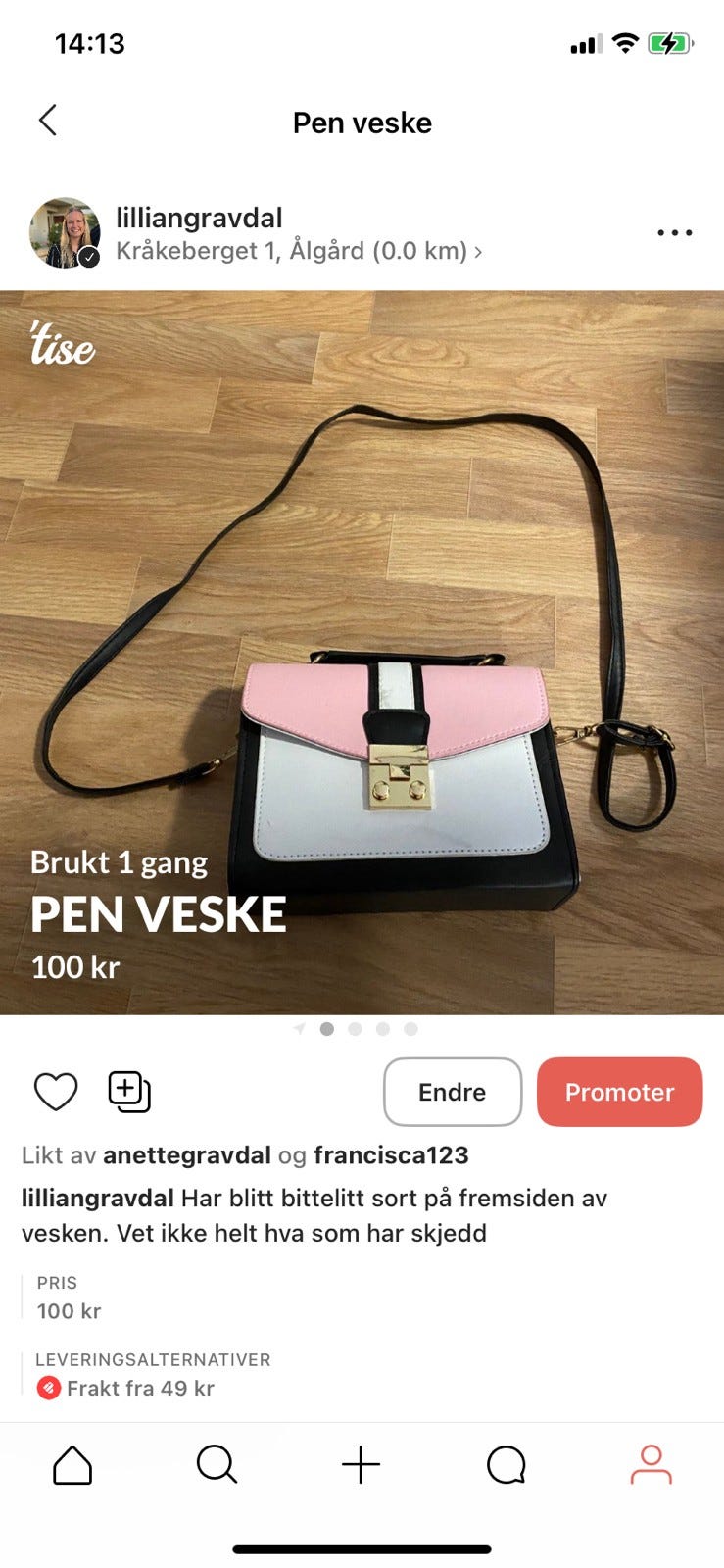Tap the heart icon to like the listing
The width and height of the screenshot is (724, 1568).
56,1091
